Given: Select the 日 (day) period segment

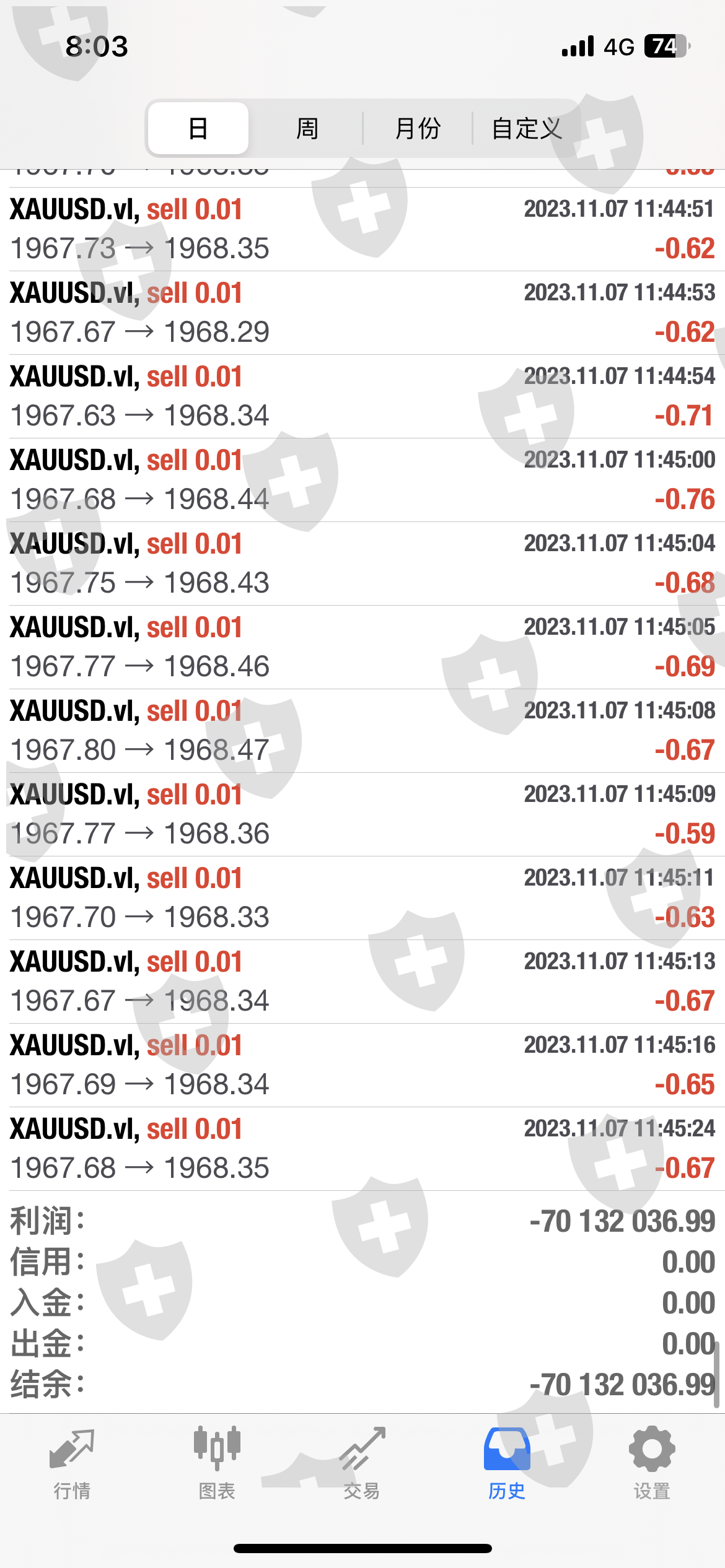Looking at the screenshot, I should [x=198, y=128].
